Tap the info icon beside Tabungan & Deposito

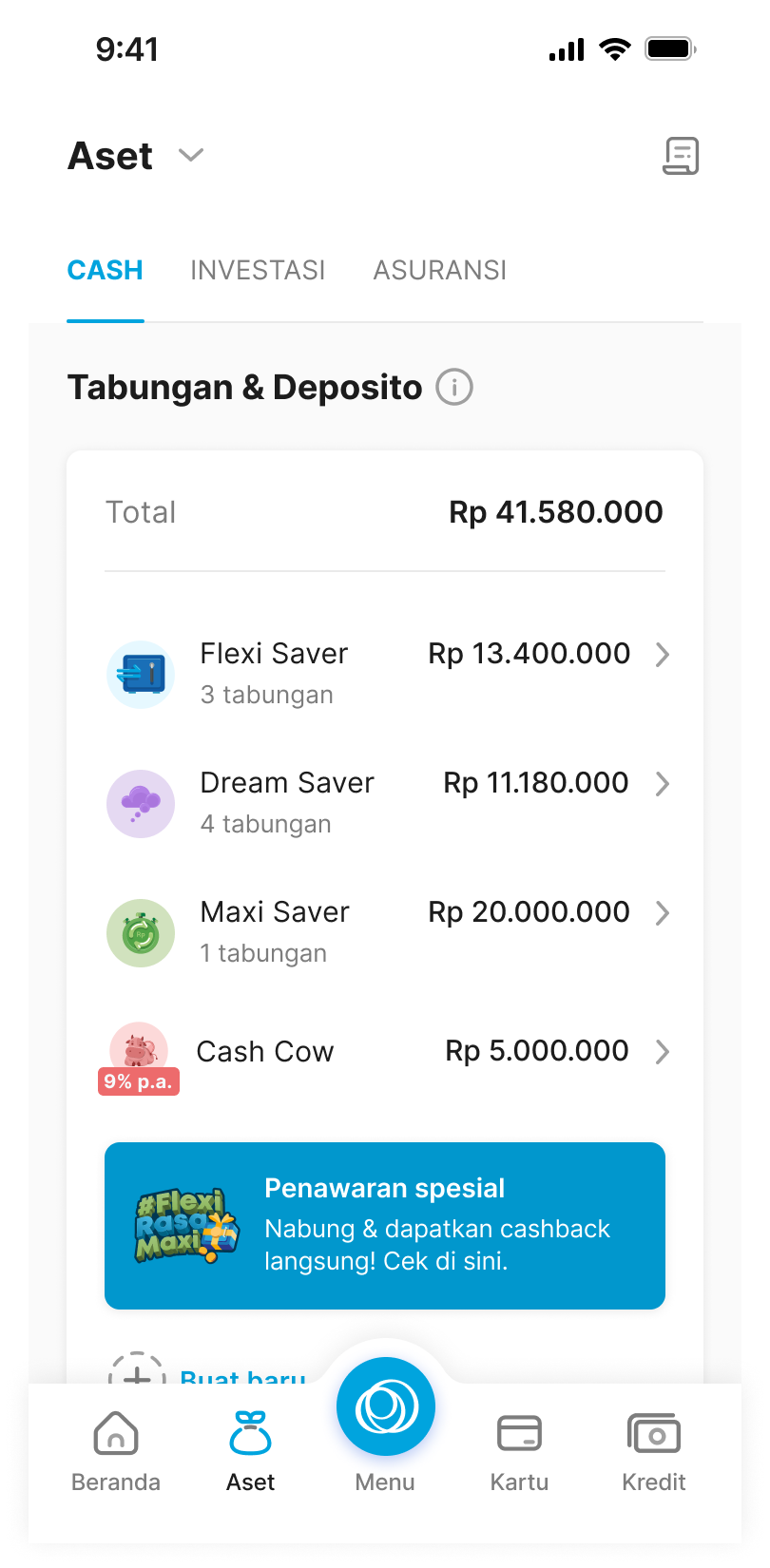pos(453,387)
